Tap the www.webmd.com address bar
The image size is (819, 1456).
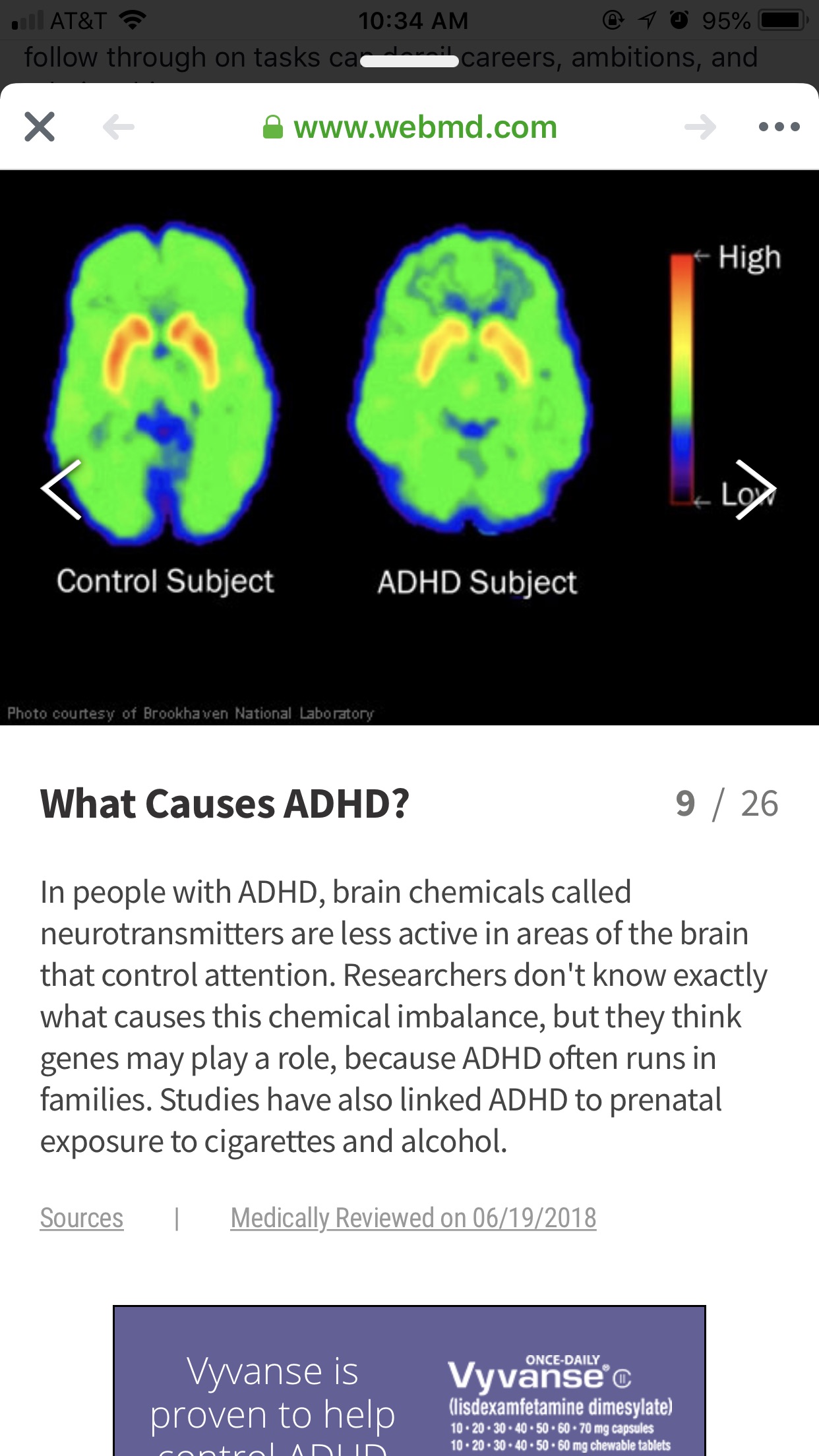point(409,127)
